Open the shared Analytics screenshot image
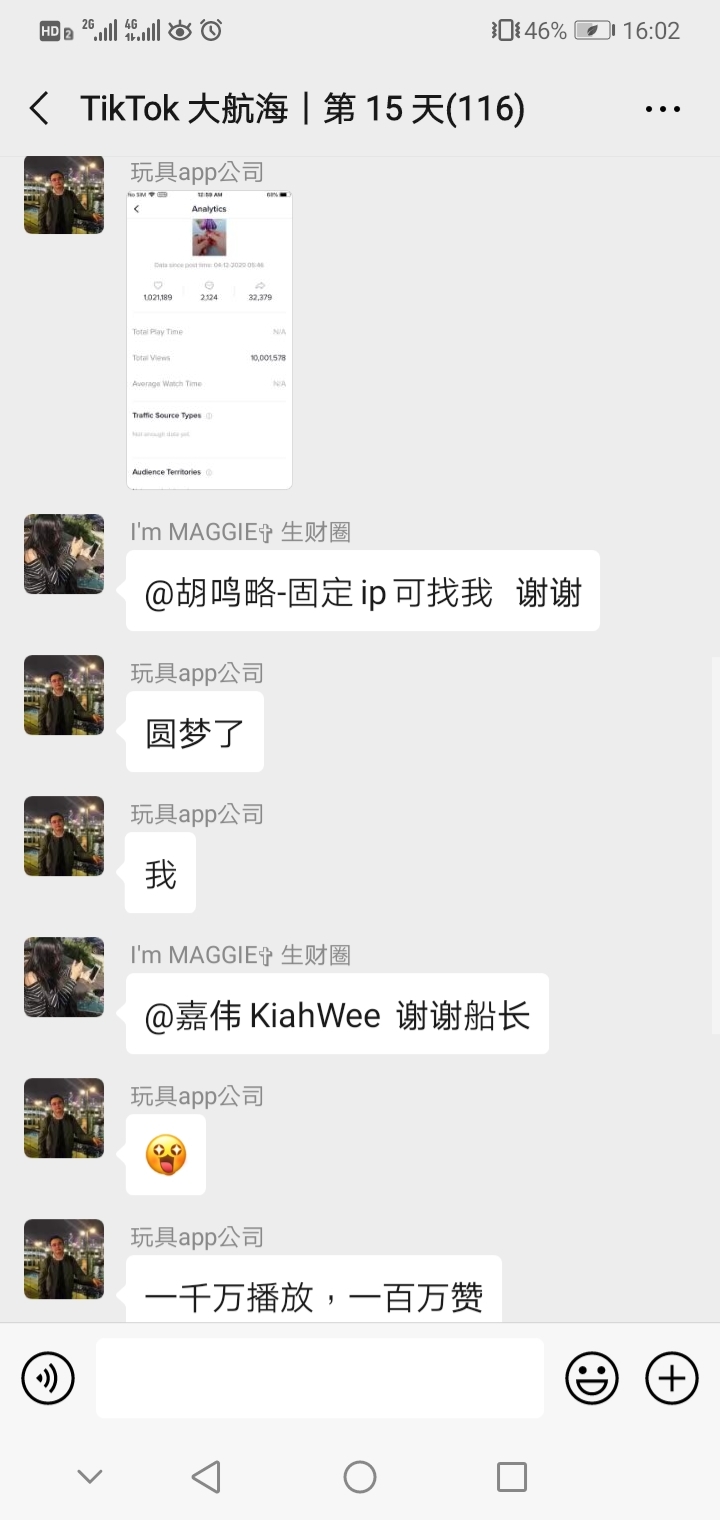 click(x=209, y=339)
